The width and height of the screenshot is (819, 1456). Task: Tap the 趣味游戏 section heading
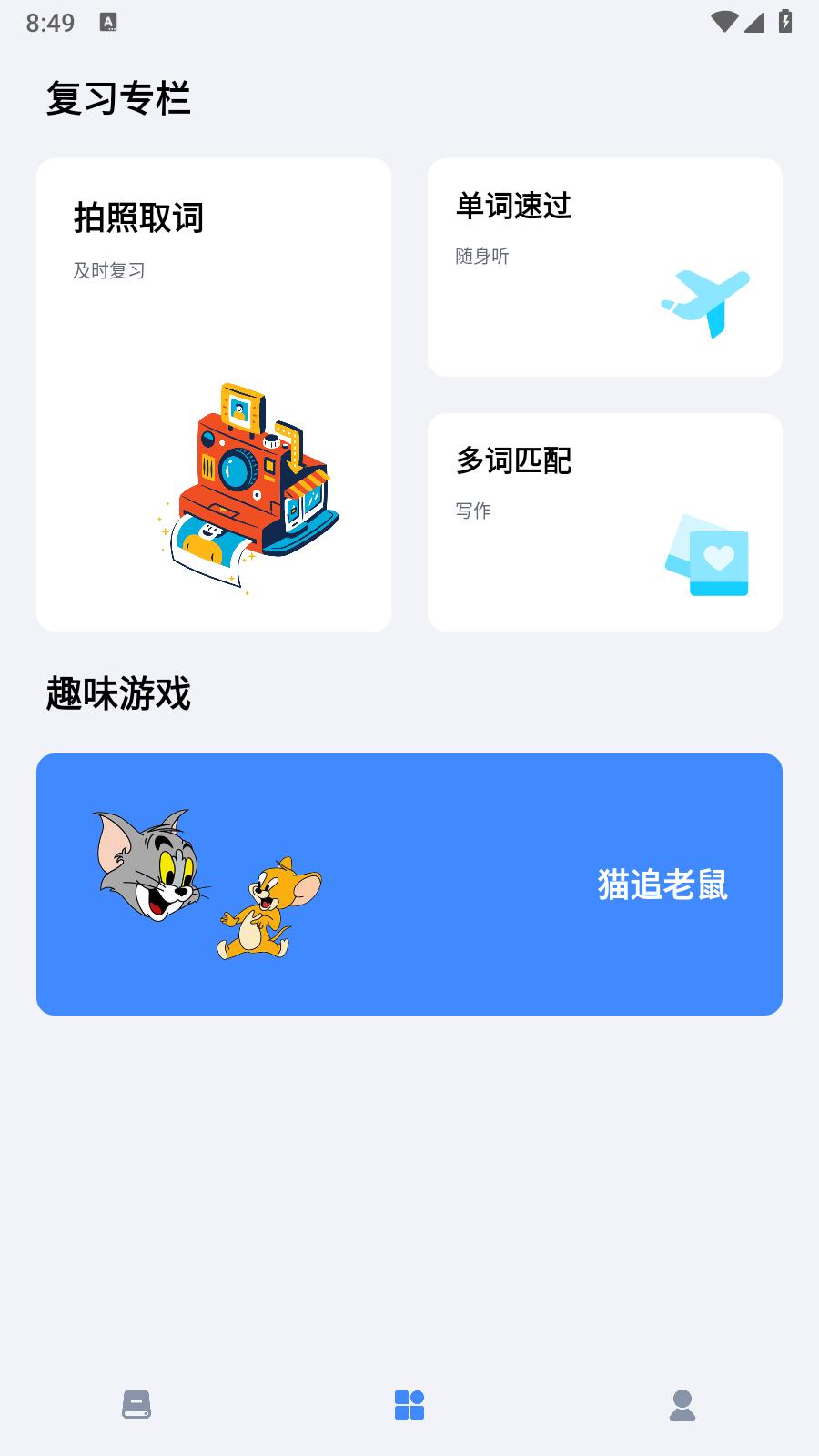tap(118, 693)
